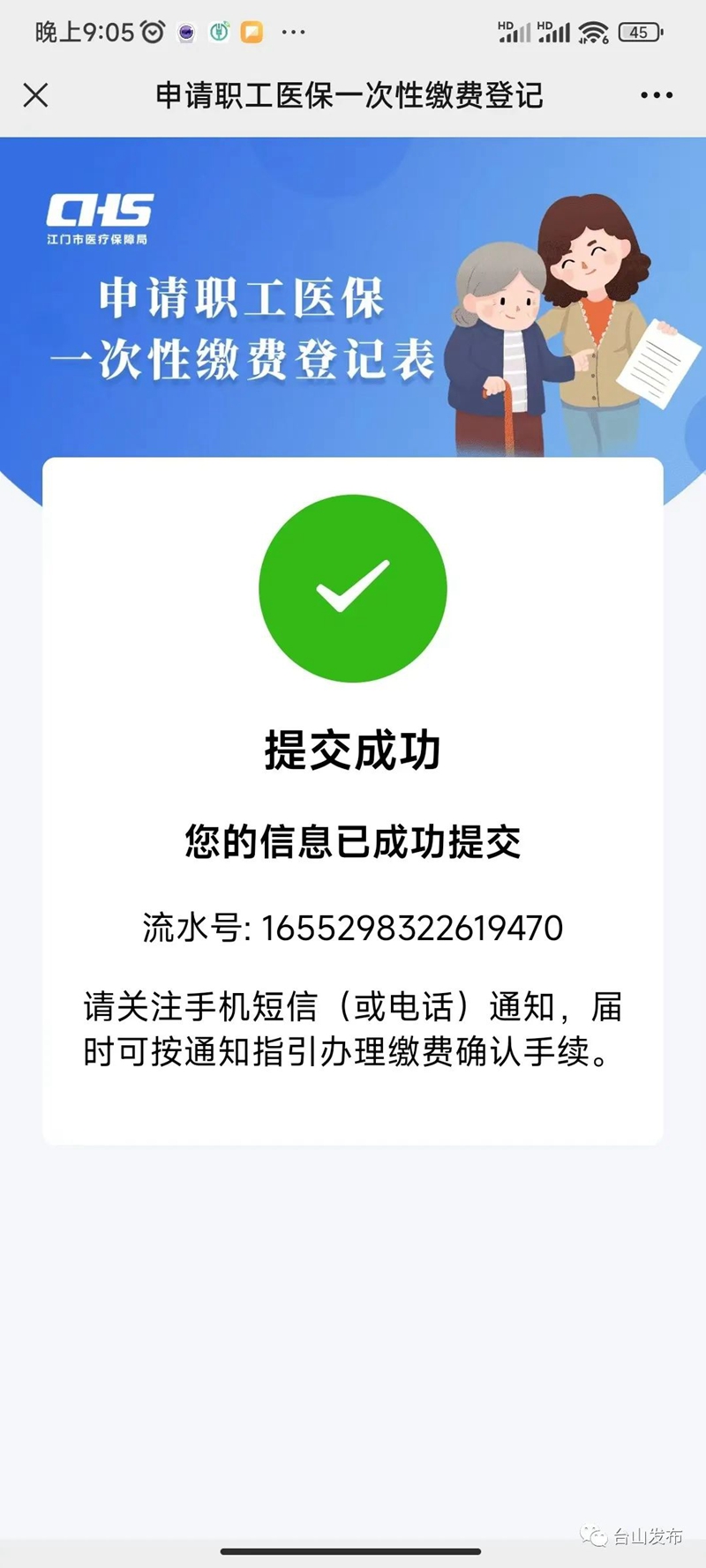Screen dimensions: 706x1568
Task: Tap the 申请职工医保一次性缴费登记 title bar
Action: (x=352, y=95)
